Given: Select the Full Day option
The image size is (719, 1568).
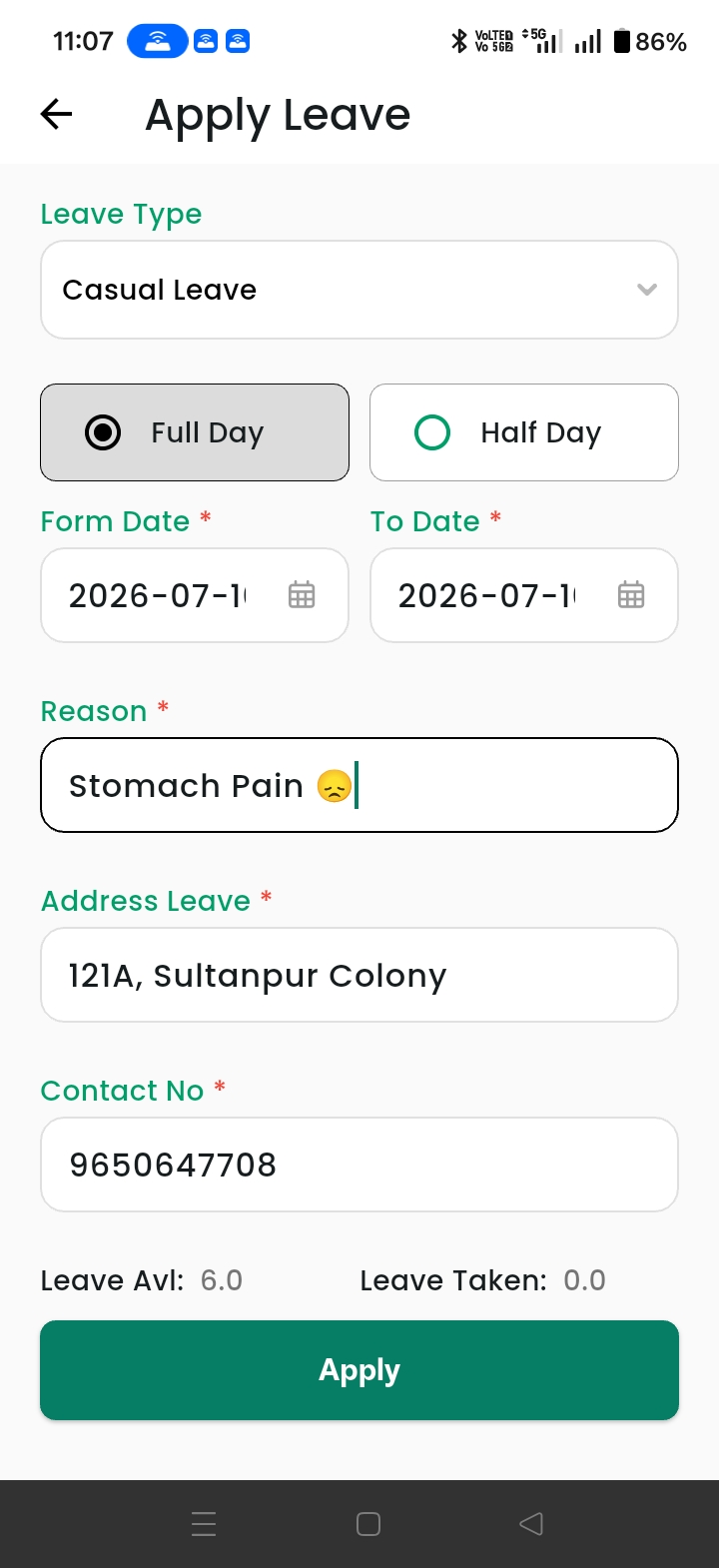Looking at the screenshot, I should point(195,432).
